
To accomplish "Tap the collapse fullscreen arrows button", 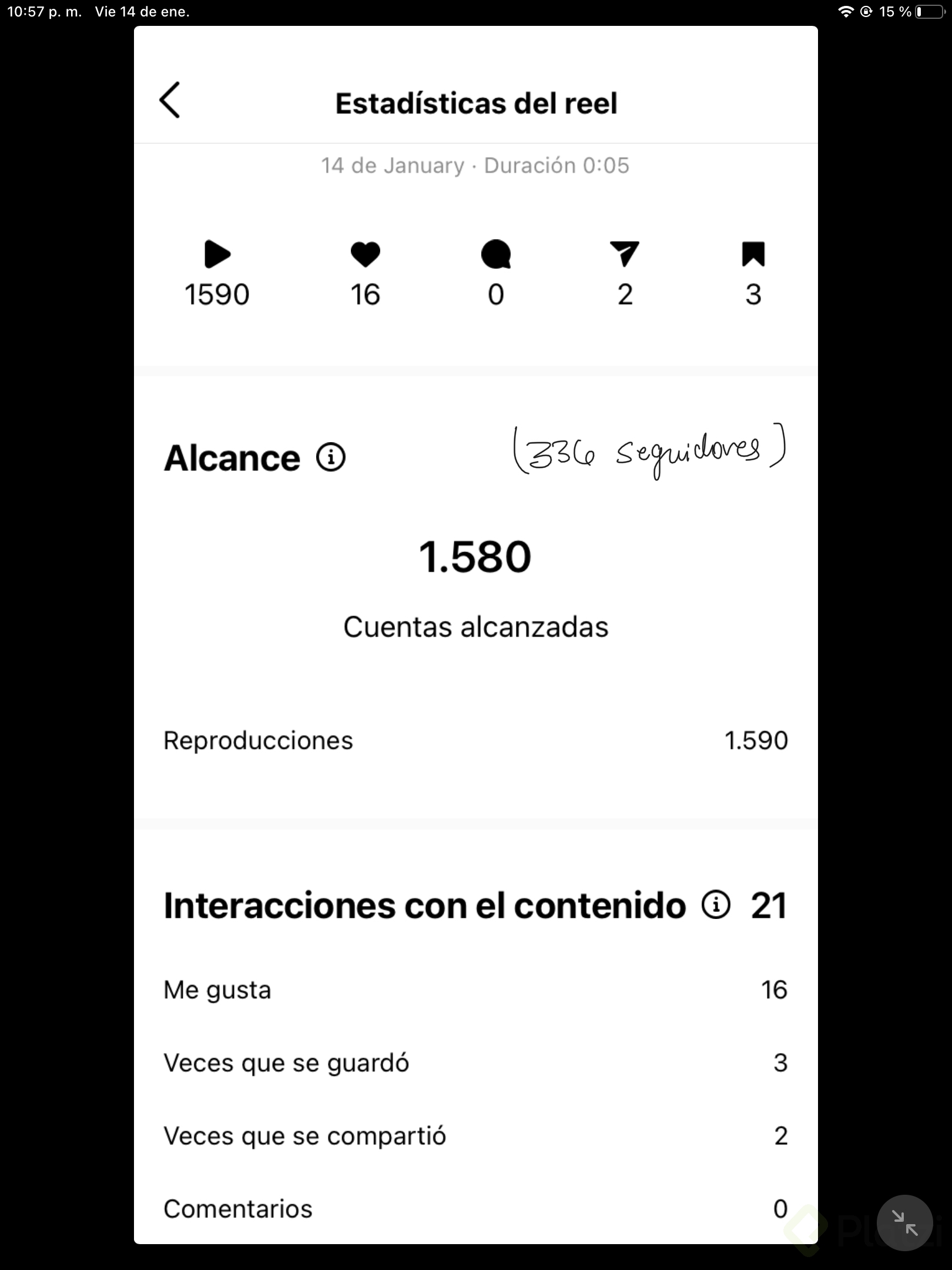I will click(x=904, y=1223).
